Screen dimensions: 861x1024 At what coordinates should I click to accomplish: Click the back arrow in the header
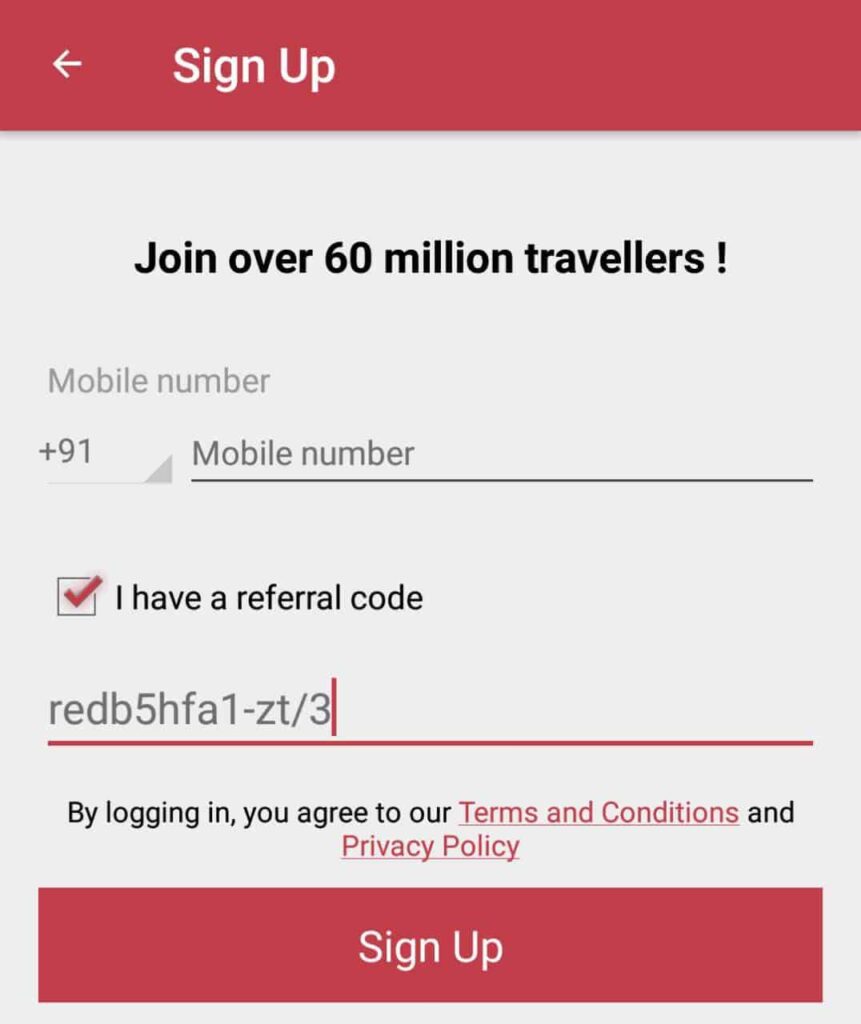pyautogui.click(x=67, y=64)
